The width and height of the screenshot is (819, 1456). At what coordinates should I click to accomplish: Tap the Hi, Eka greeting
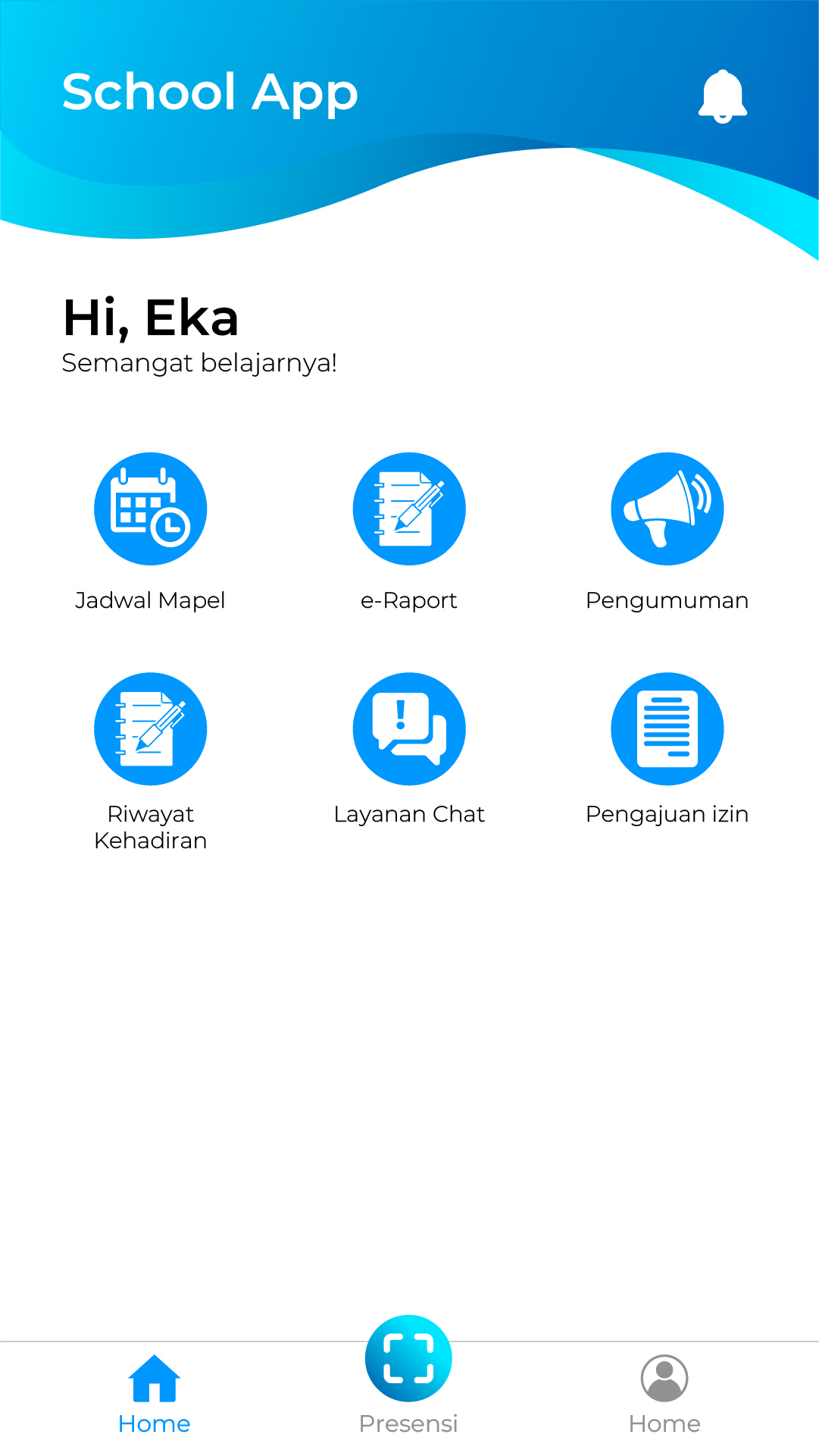(x=151, y=318)
